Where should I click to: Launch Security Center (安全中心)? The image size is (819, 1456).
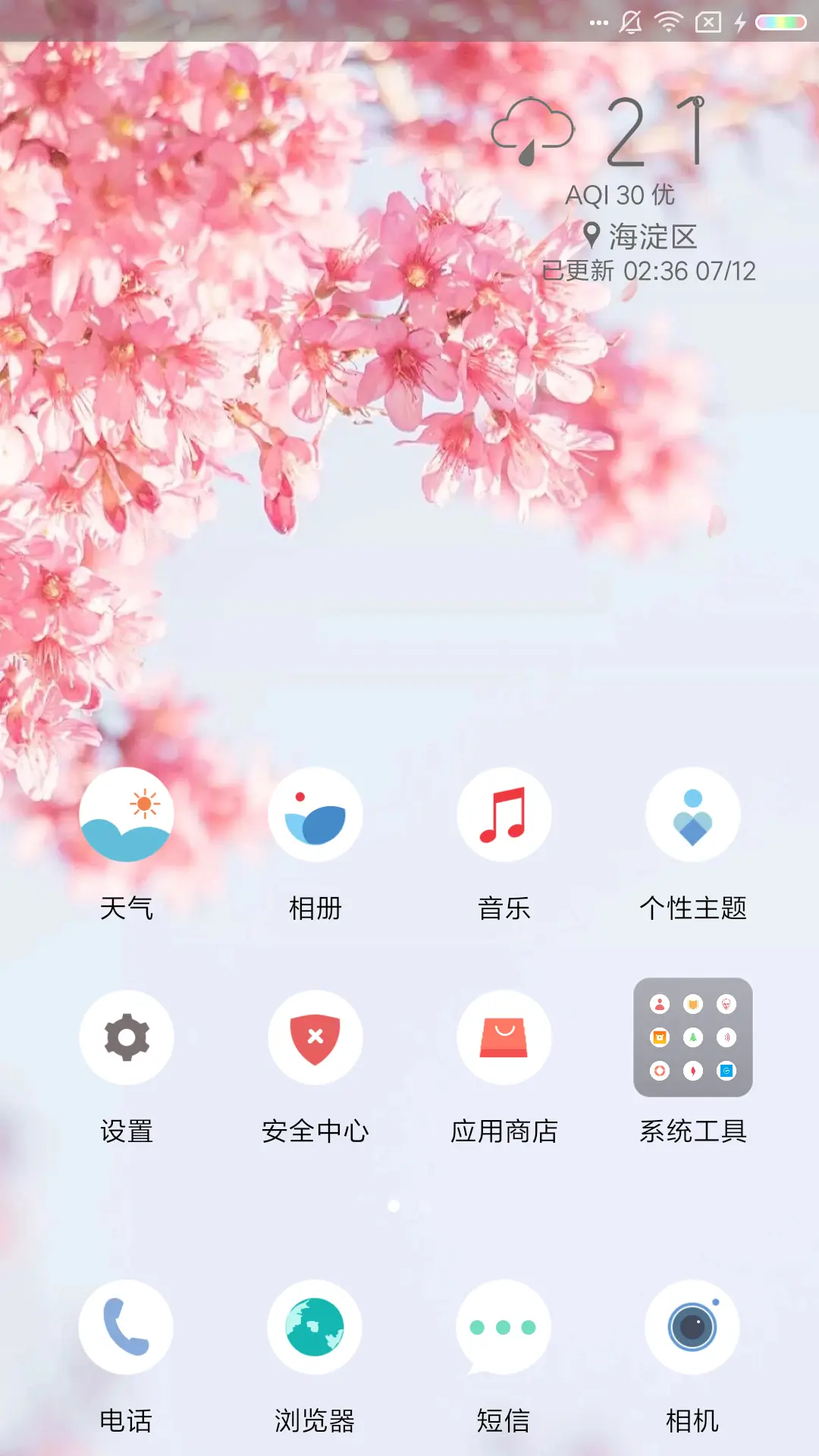click(x=315, y=1037)
